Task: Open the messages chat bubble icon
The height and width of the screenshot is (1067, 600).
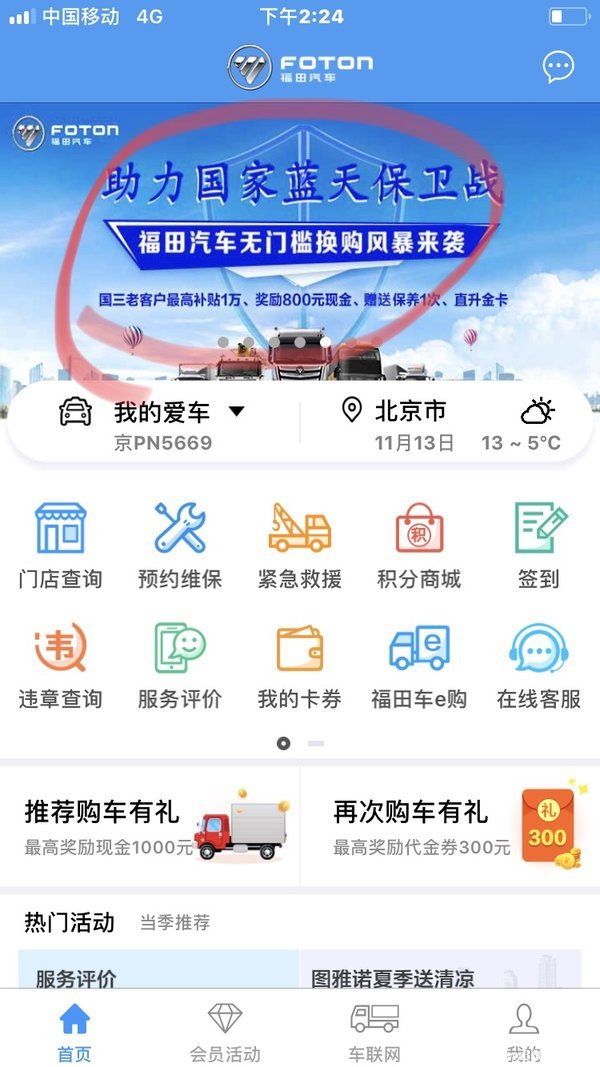Action: (558, 67)
